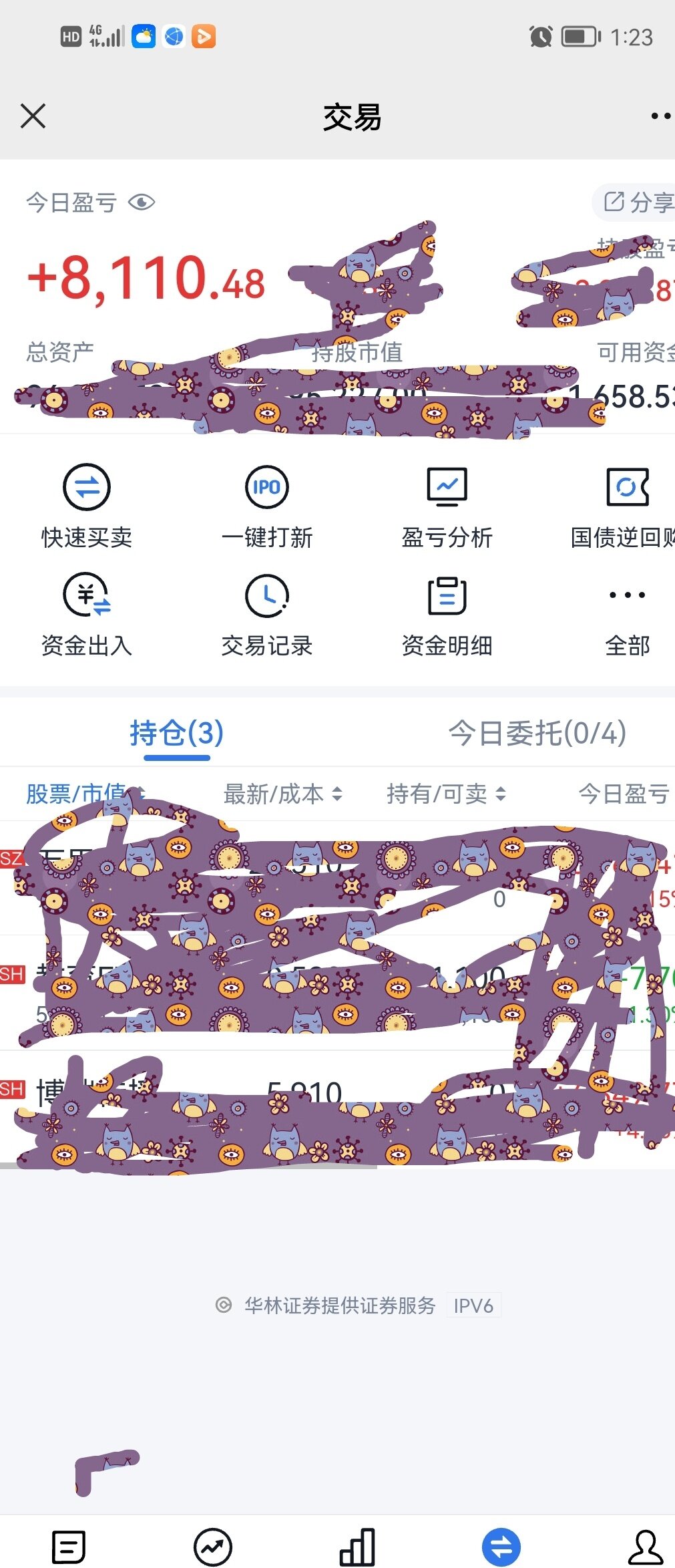Tap the 分享 share button
Screen dimensions: 675x1568
636,202
